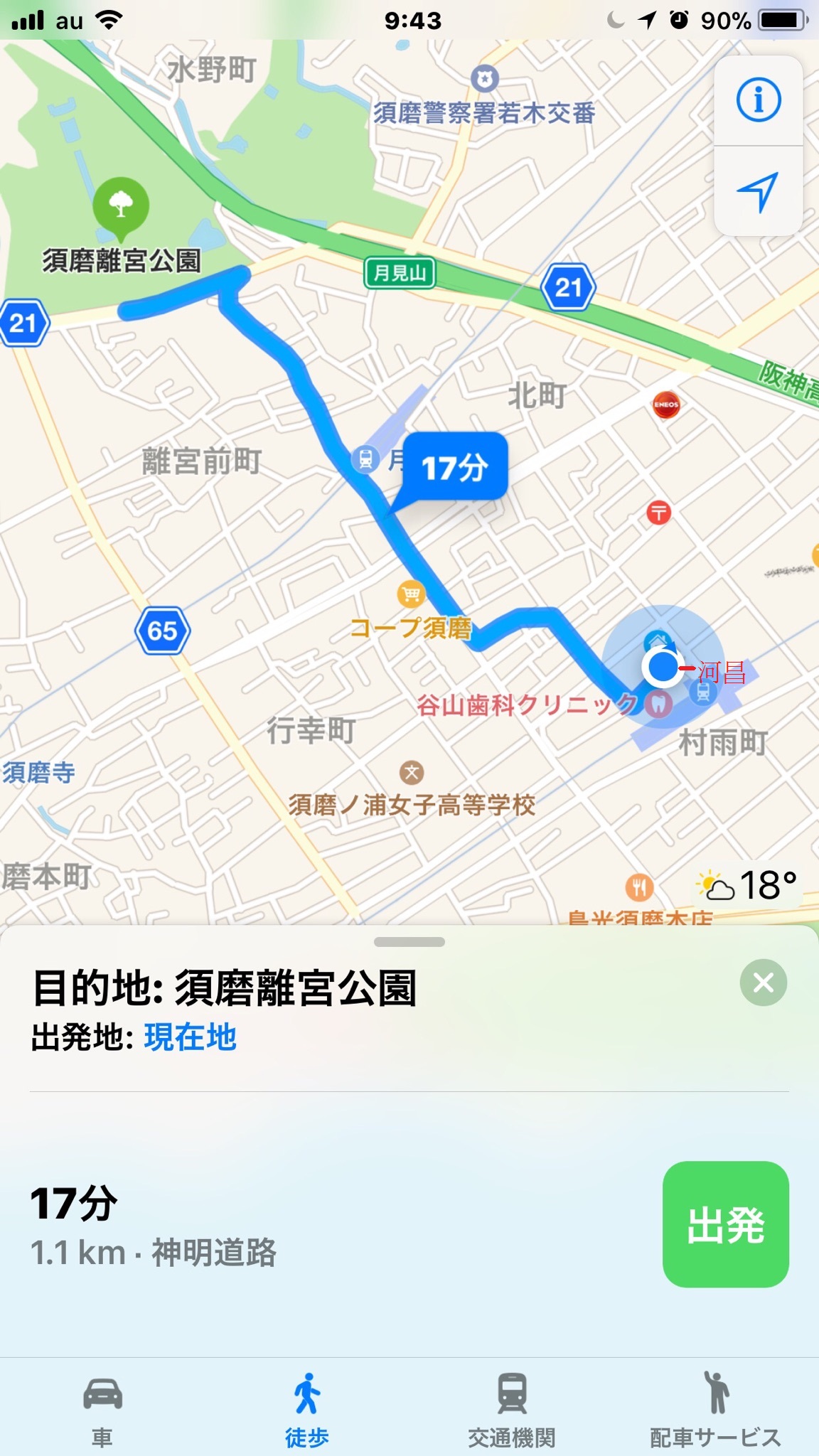Open the map info settings button

pos(758,100)
